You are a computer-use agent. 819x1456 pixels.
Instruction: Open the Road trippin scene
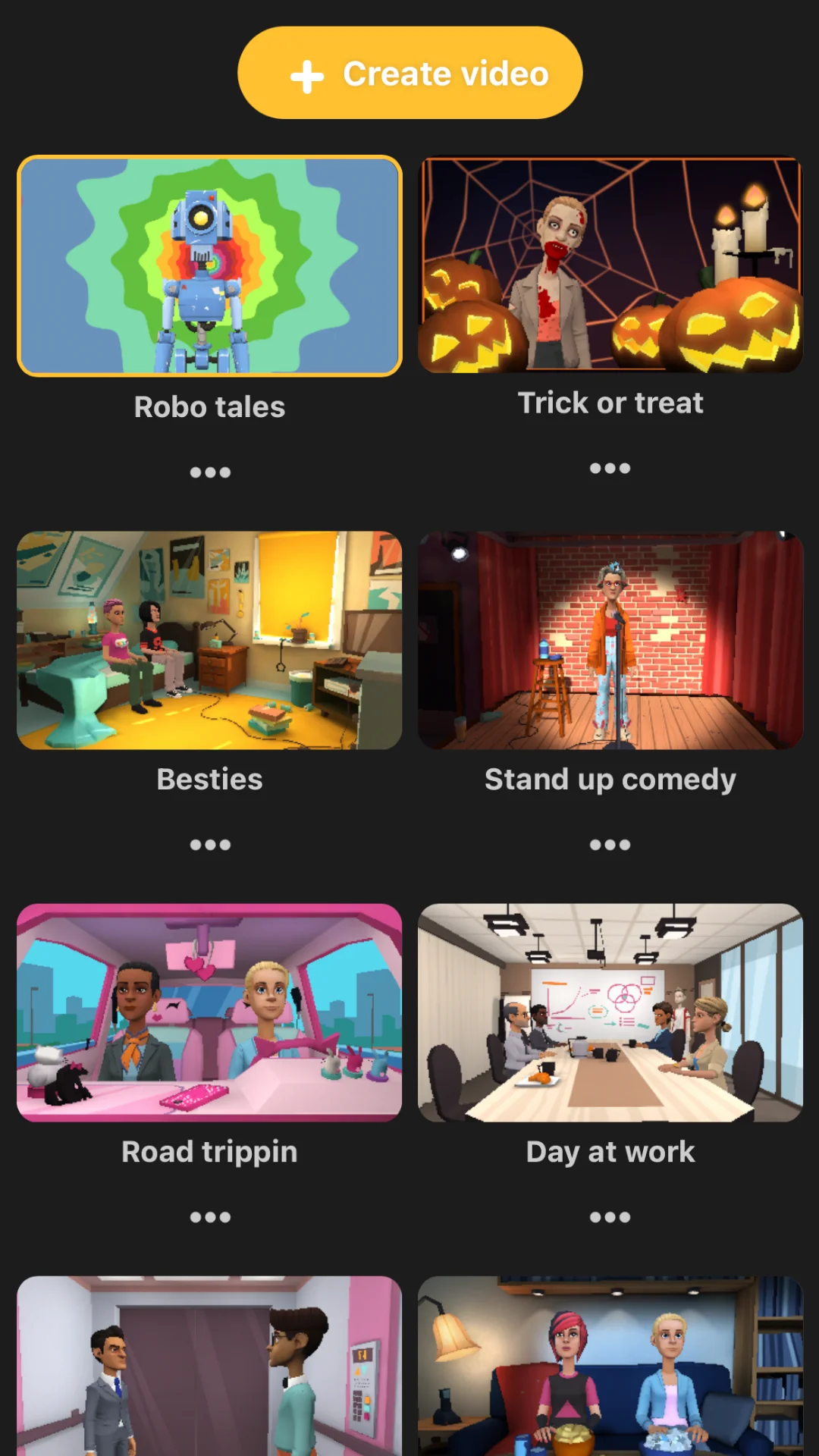(x=209, y=1012)
